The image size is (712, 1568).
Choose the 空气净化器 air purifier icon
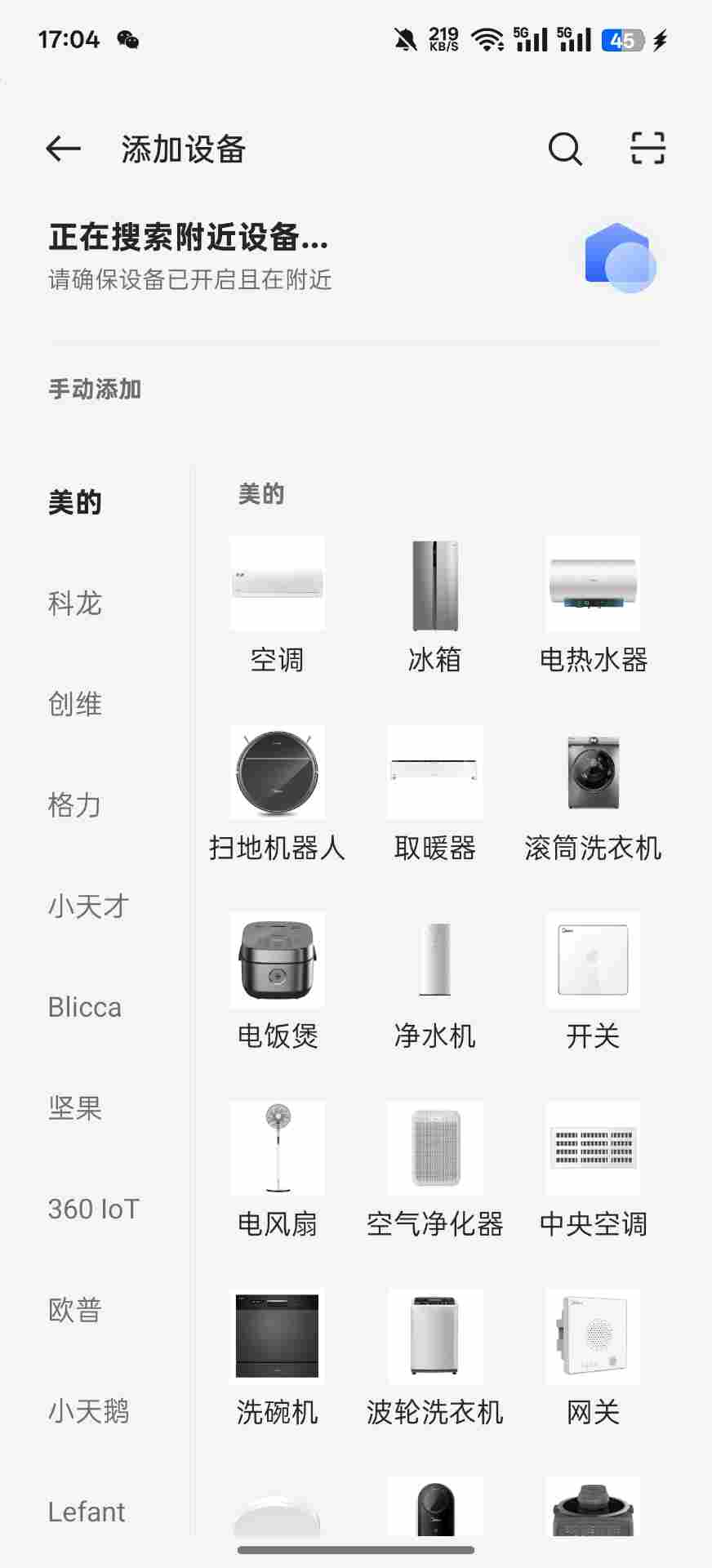[435, 1147]
